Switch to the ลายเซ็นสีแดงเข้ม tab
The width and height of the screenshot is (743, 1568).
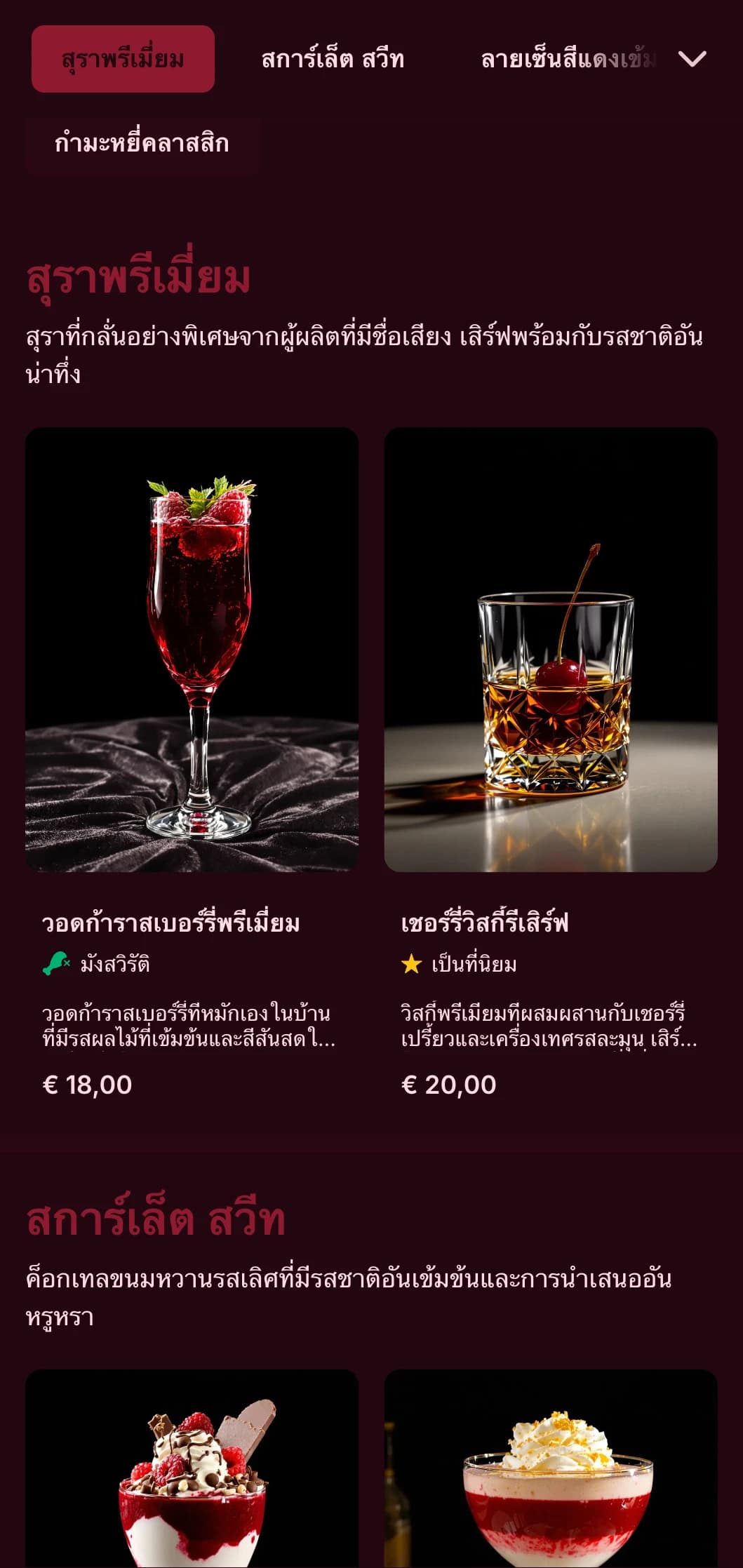pyautogui.click(x=567, y=59)
